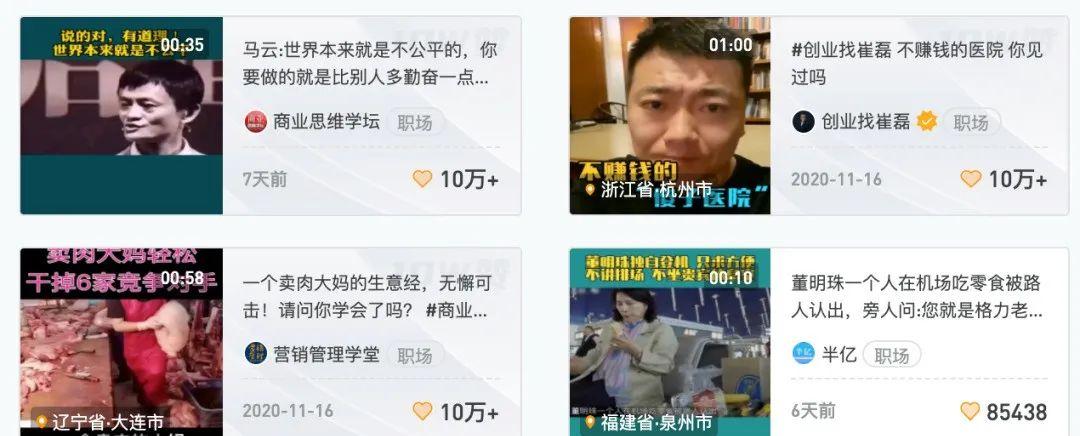
Task: Open the title 一个卖肉大妈的生意经
Action: (370, 296)
